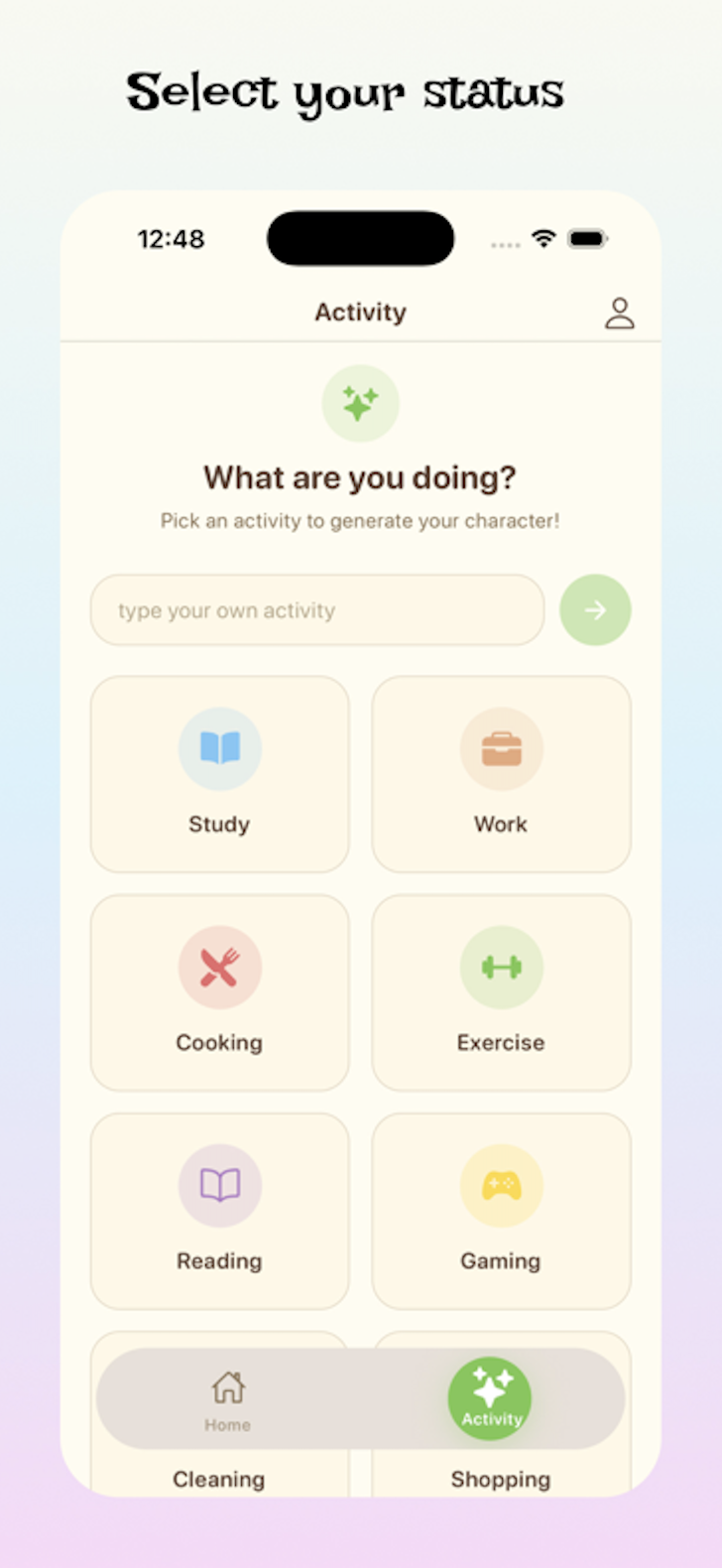
Task: Open the profile icon in the header
Action: pyautogui.click(x=619, y=313)
